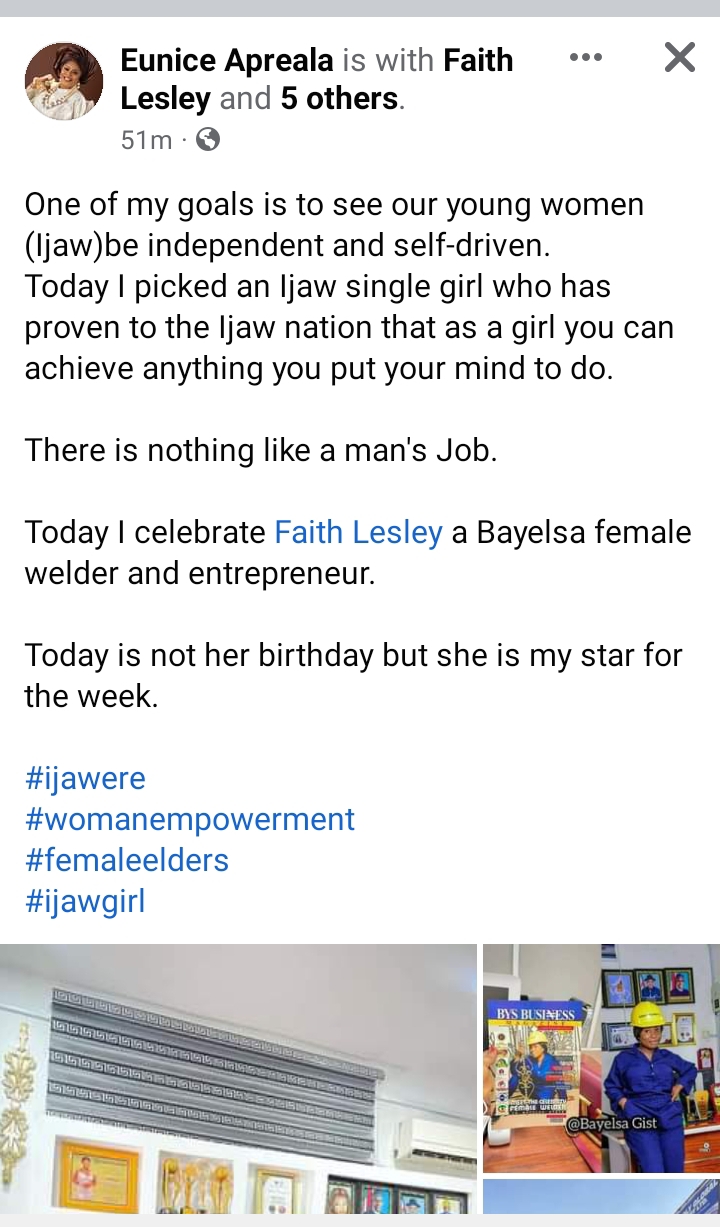Open the left photo with framed certificates
This screenshot has width=720, height=1227.
tap(240, 1070)
